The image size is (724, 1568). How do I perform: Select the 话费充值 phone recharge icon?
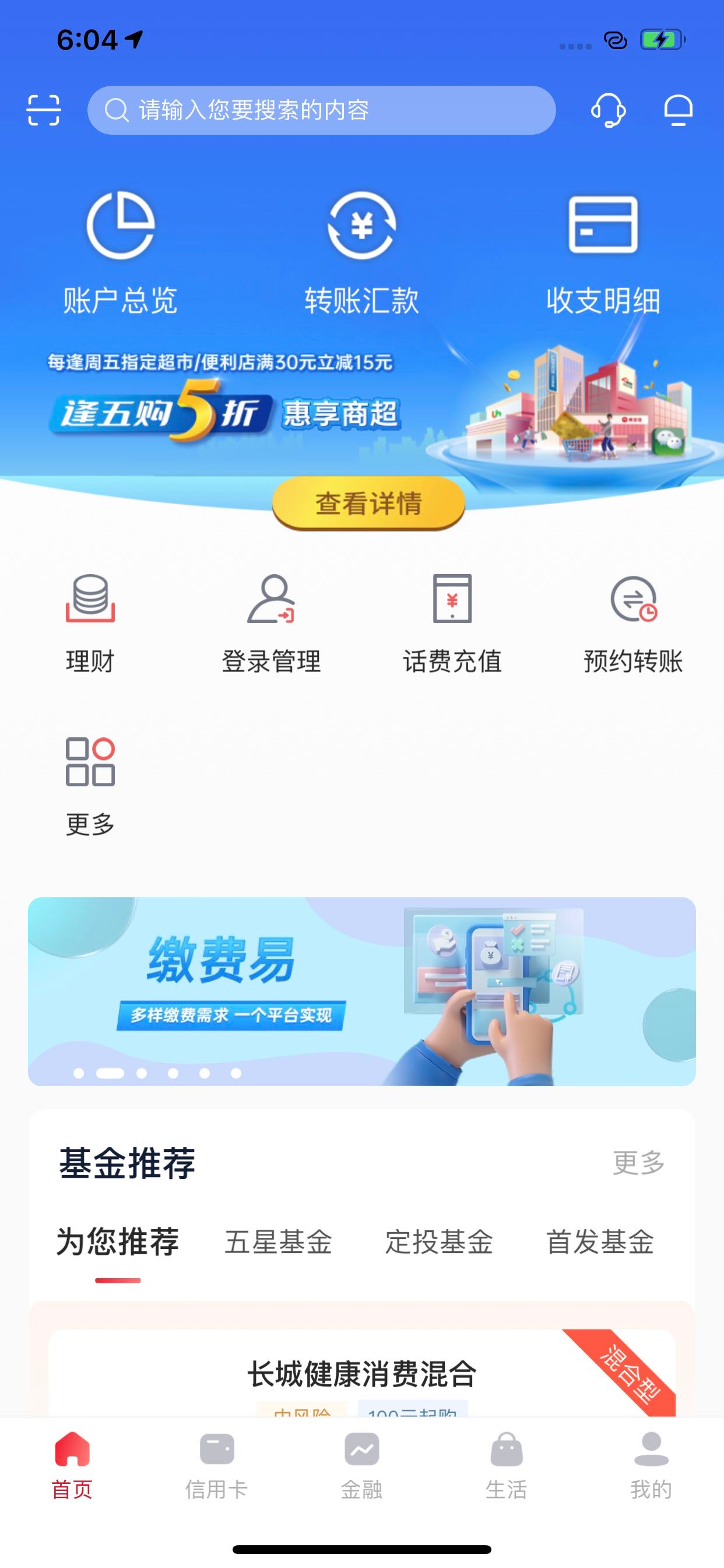[453, 621]
